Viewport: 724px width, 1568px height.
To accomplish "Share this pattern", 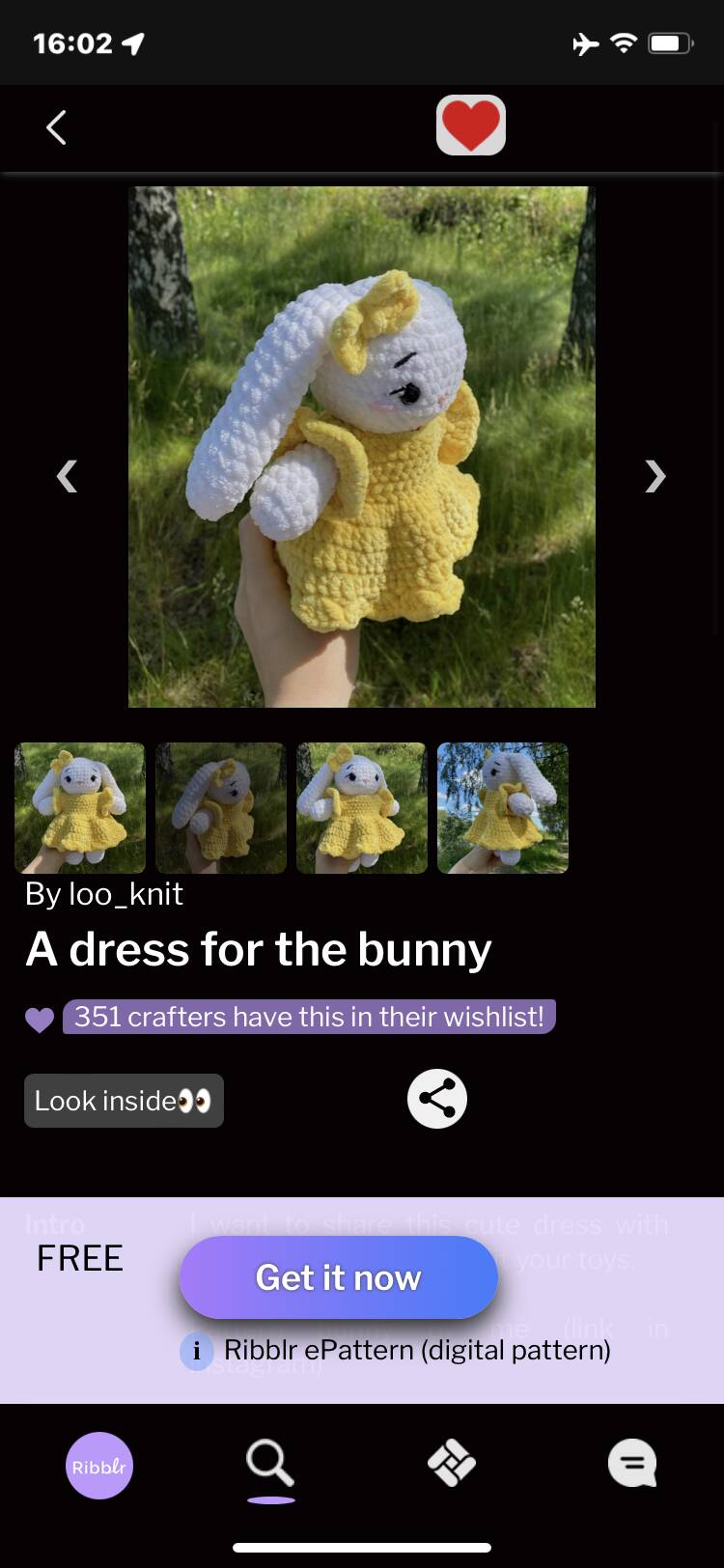I will pos(437,1099).
